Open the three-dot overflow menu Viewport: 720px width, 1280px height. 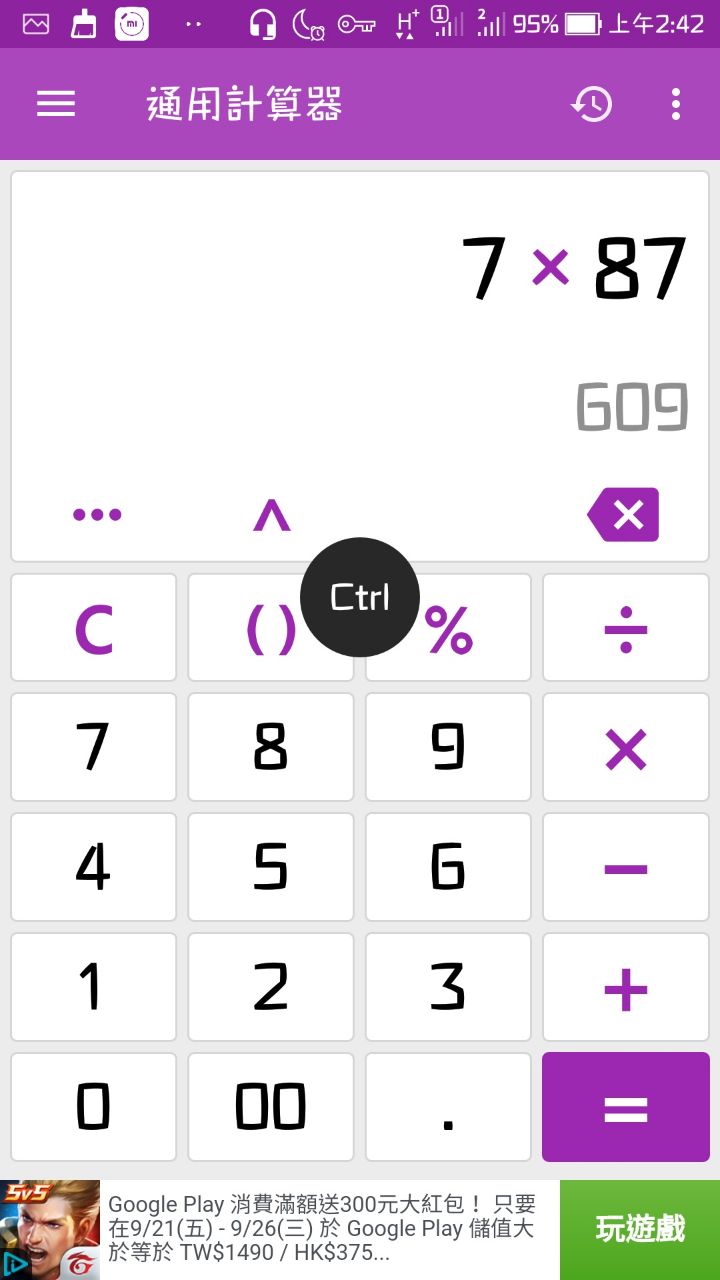[x=676, y=104]
